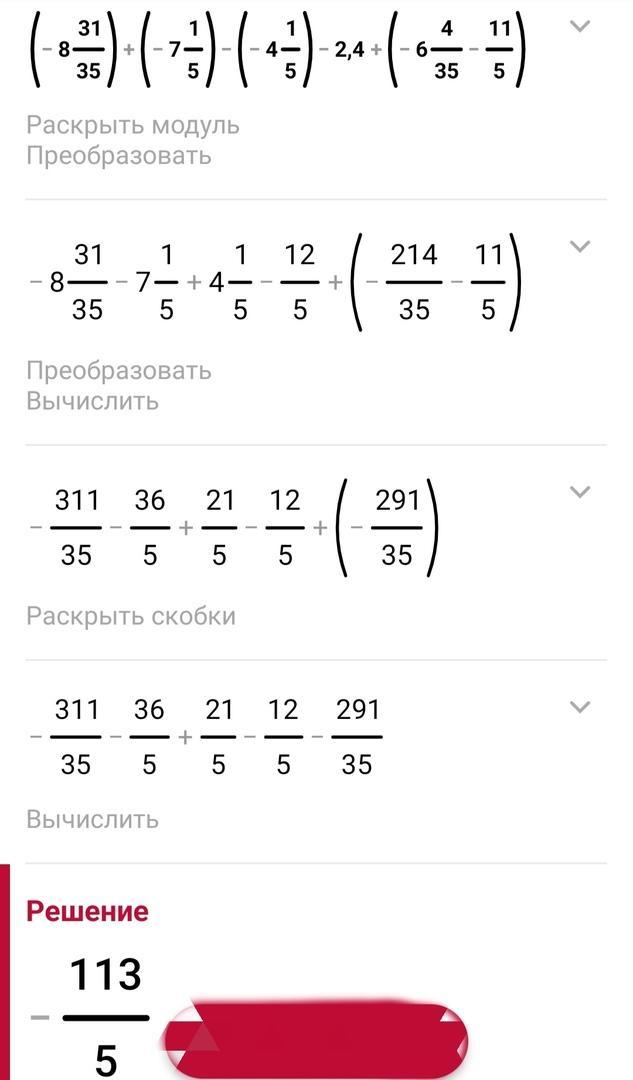Expand the first step with mixed numbers in parentheses
This screenshot has width=633, height=1080.
click(x=581, y=27)
